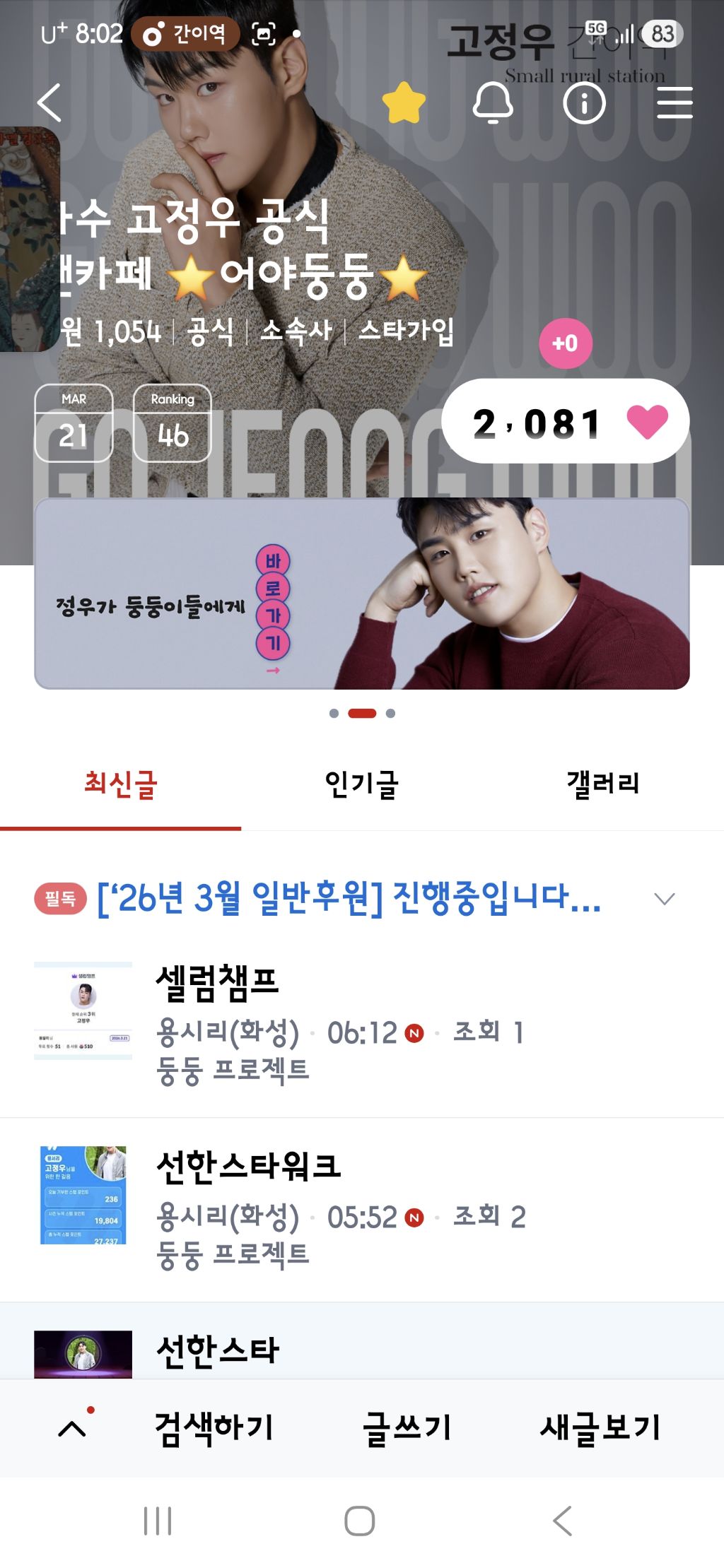This screenshot has width=724, height=1568.
Task: Open the 정우가 둥둥이들에게 바로가기 banner
Action: point(361,594)
